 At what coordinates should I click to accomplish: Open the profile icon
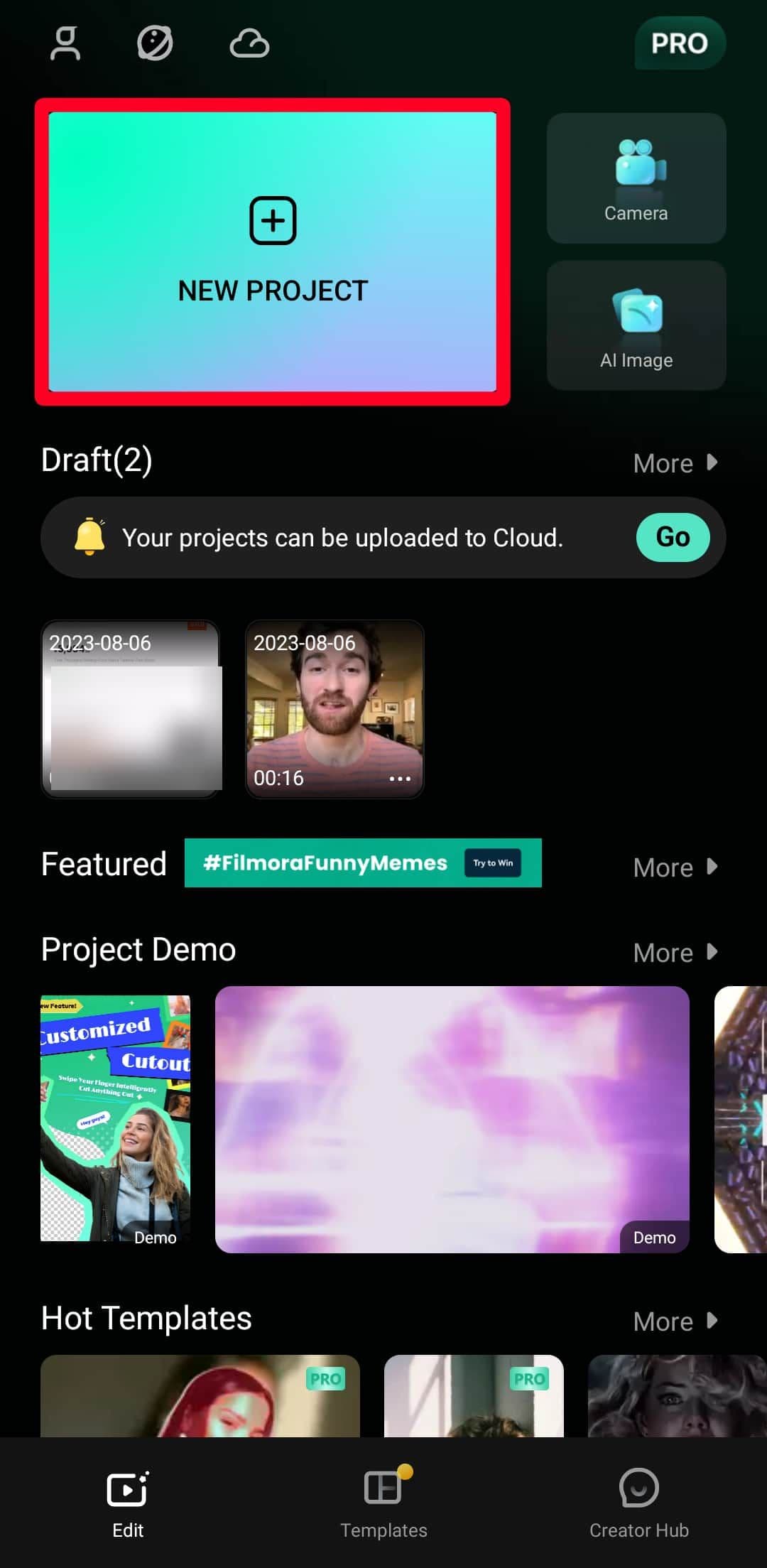(x=65, y=43)
